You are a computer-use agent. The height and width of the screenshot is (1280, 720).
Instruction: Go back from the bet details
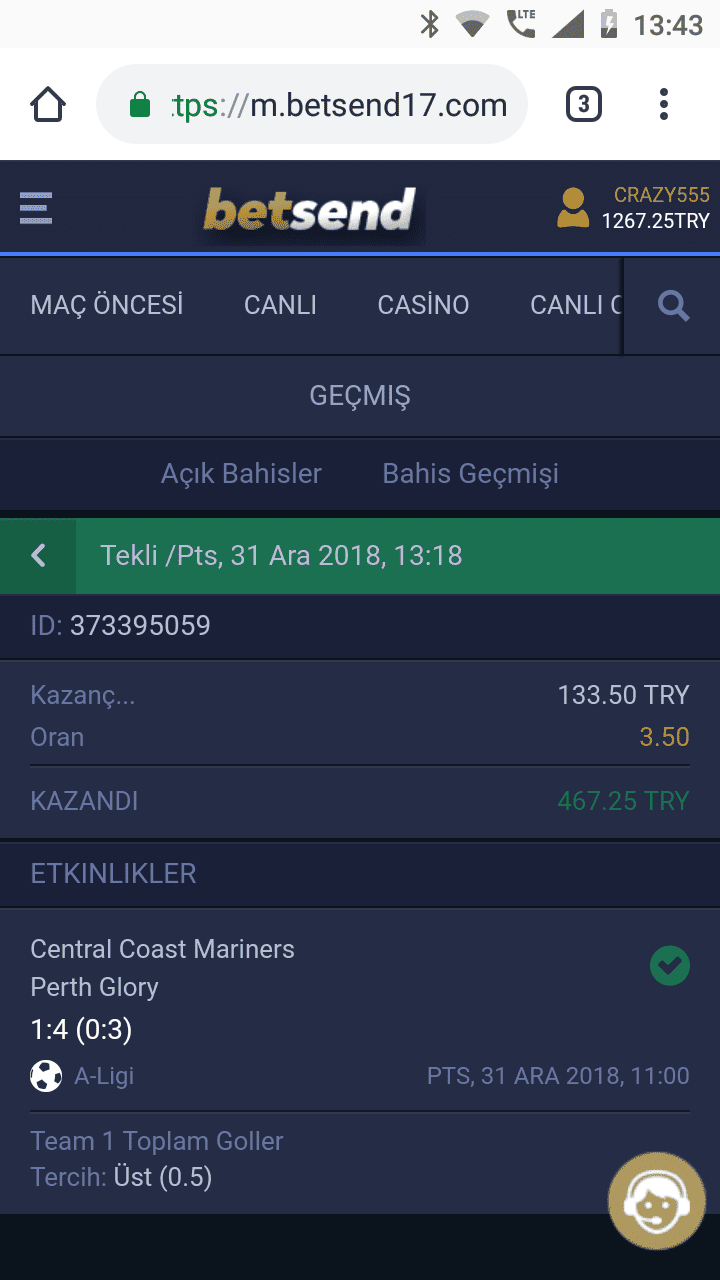(x=38, y=556)
